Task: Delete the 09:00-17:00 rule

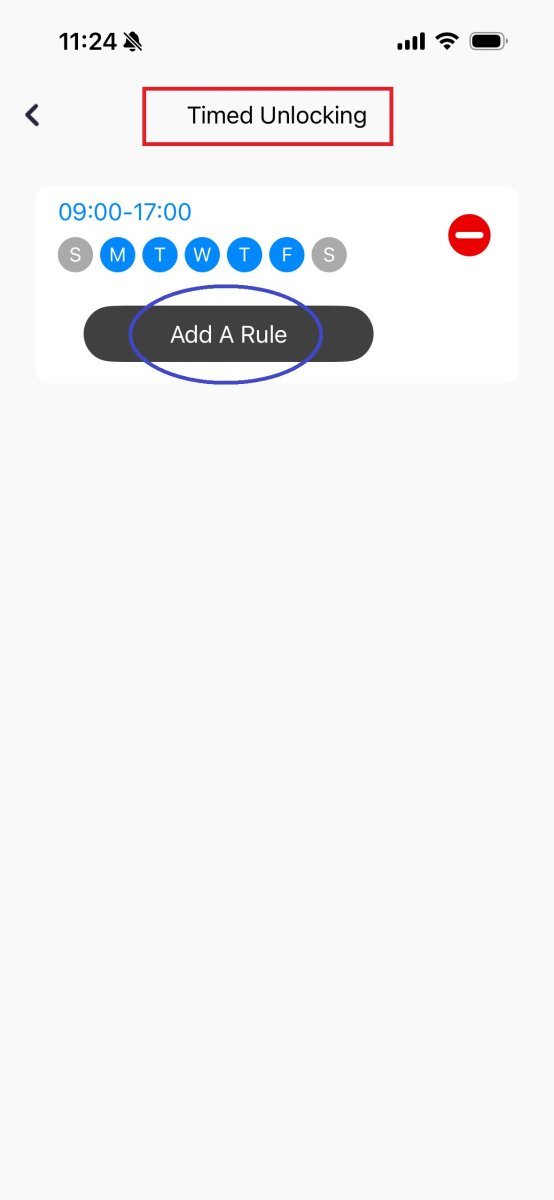Action: (469, 235)
